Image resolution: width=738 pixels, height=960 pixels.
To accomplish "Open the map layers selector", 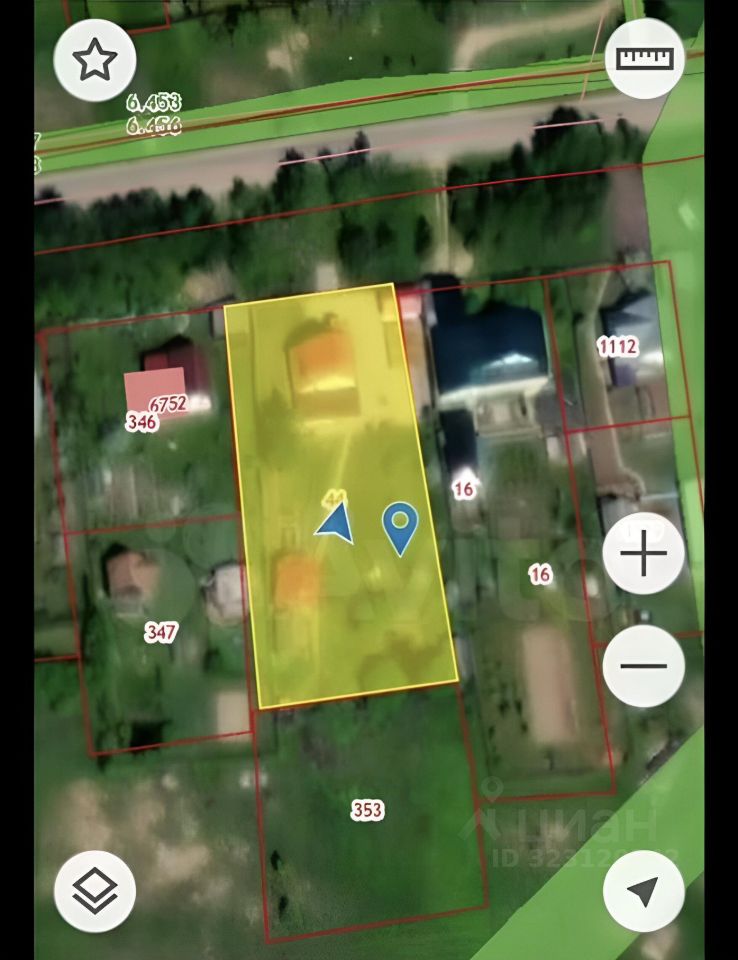I will click(94, 891).
